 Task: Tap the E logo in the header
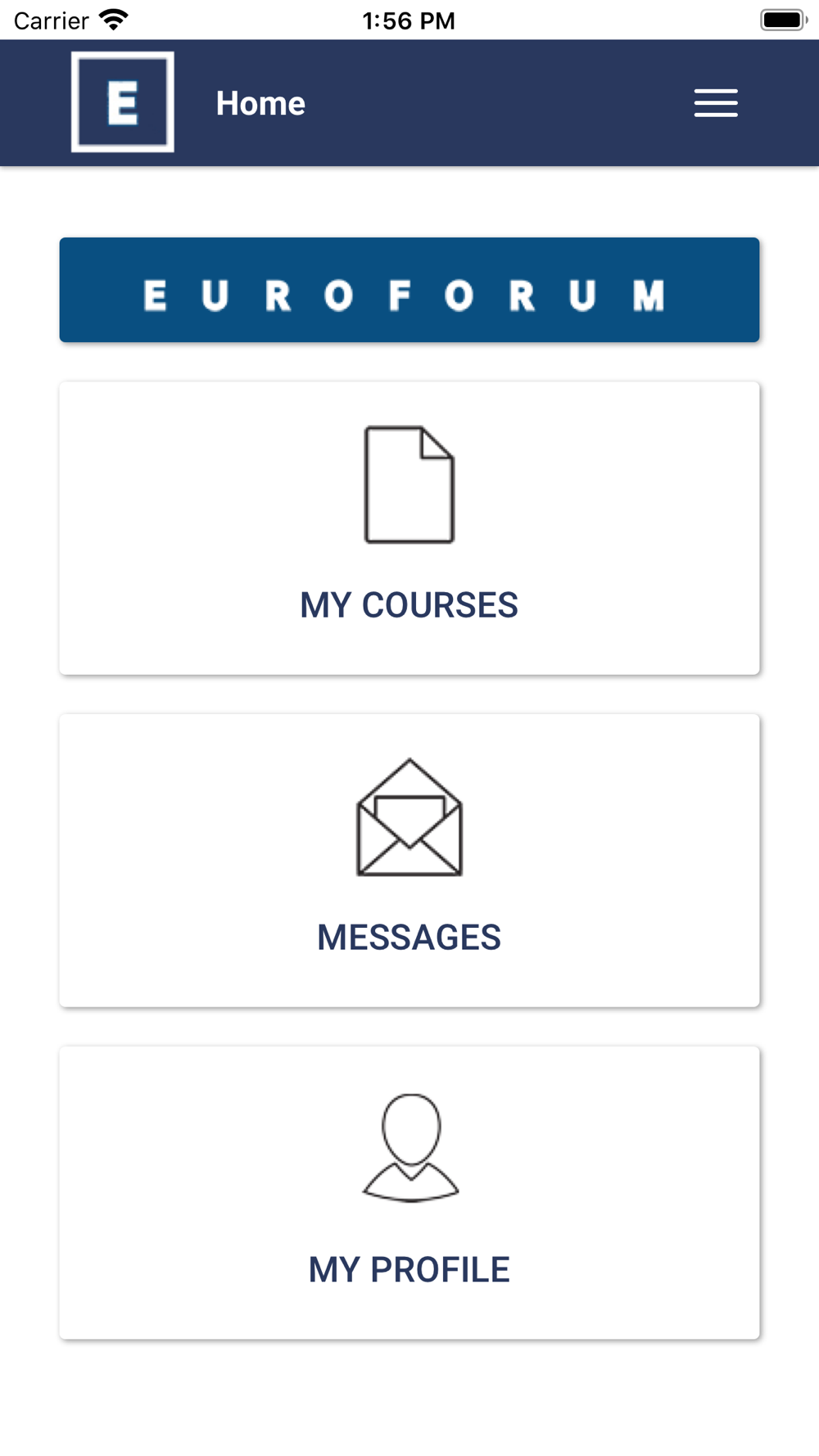point(123,102)
